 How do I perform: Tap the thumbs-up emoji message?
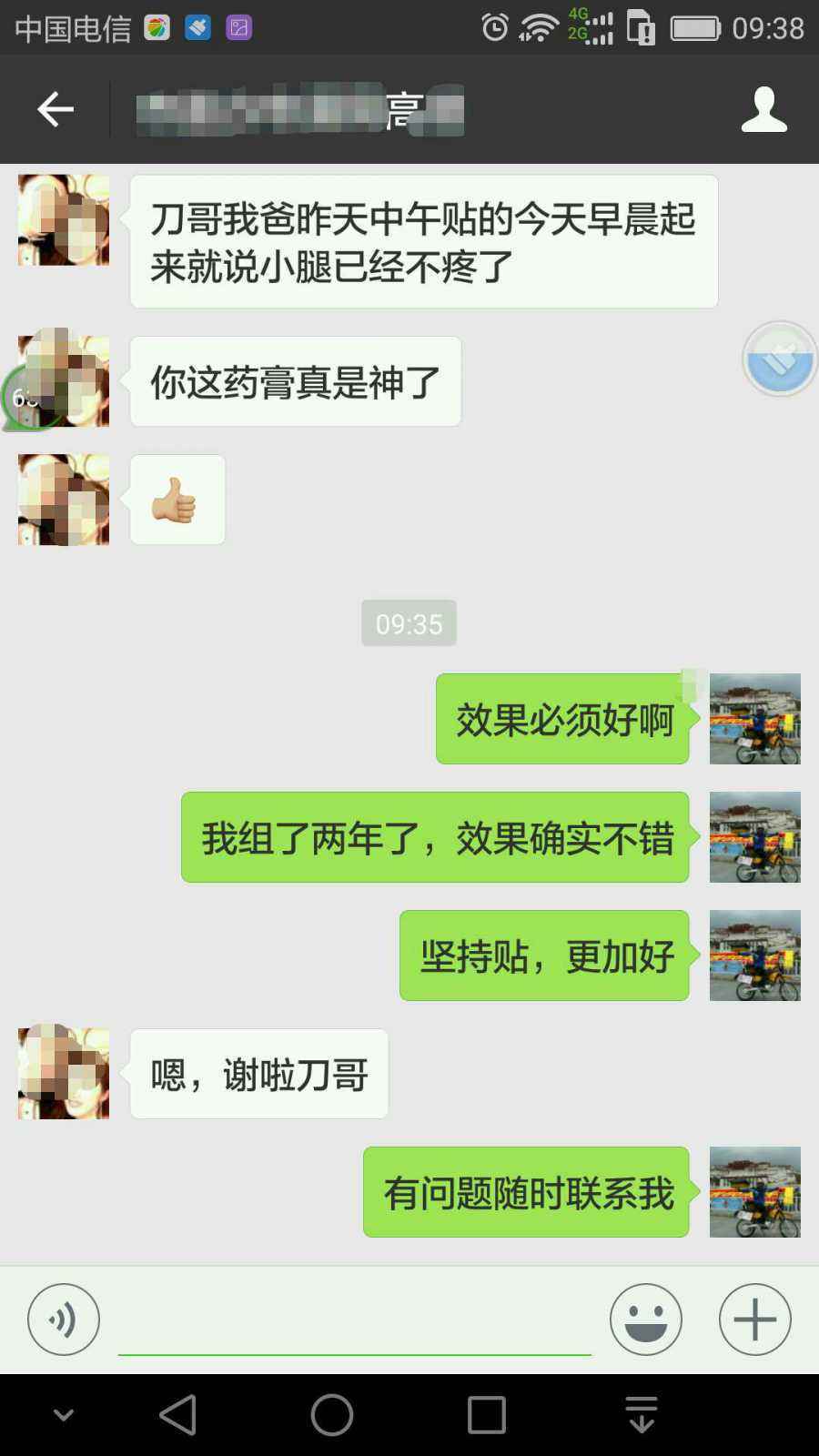[x=177, y=500]
